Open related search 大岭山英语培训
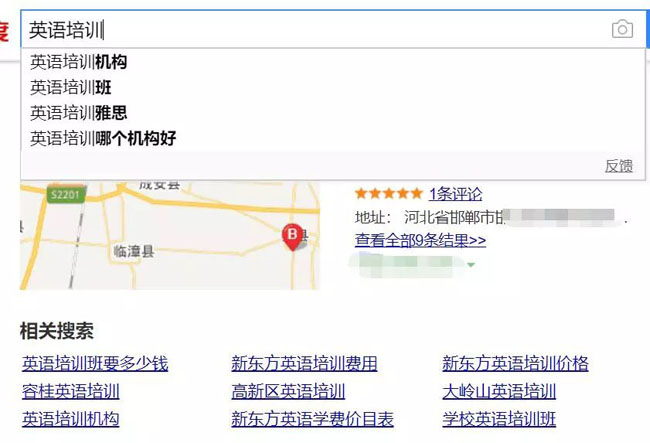Image resolution: width=650 pixels, height=443 pixels. pos(499,391)
